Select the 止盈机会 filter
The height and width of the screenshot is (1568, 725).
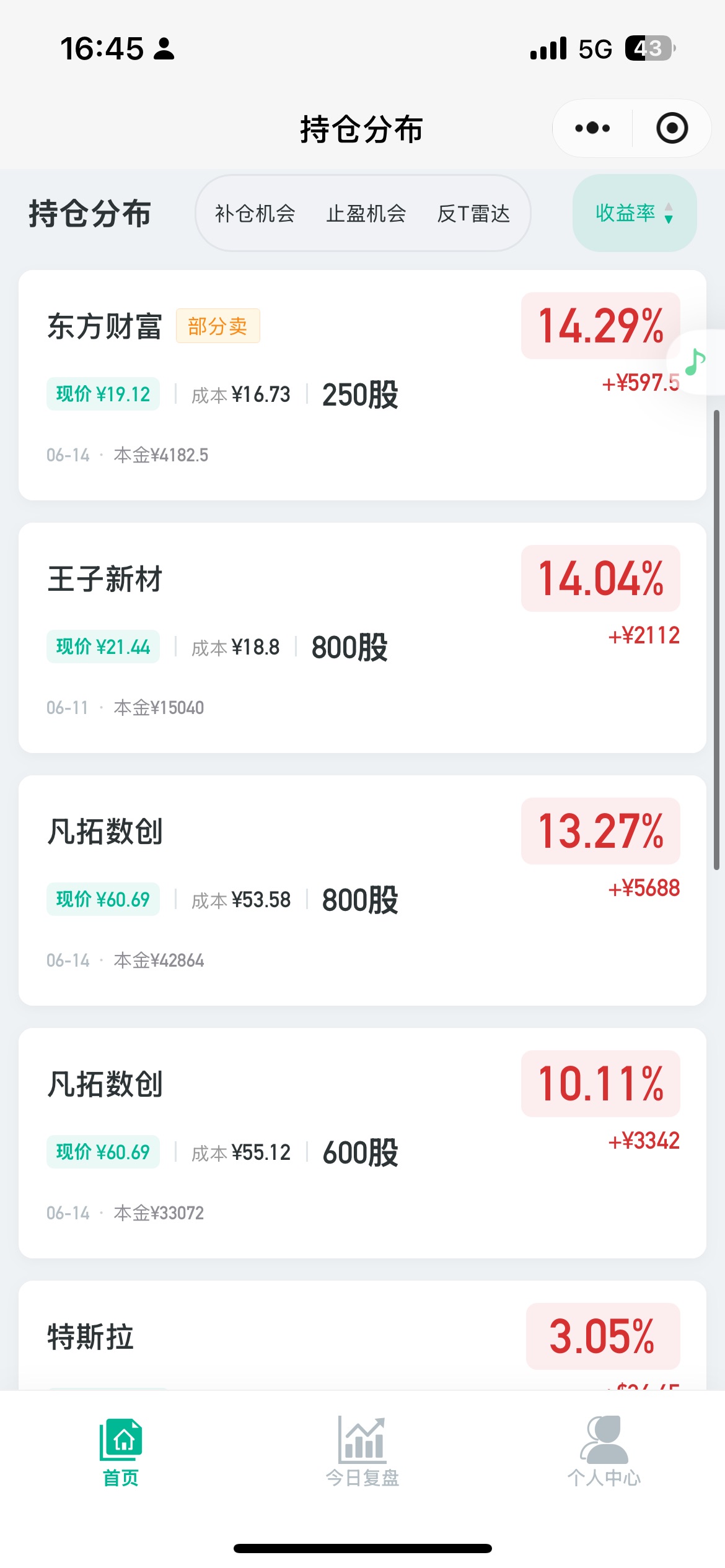coord(366,214)
